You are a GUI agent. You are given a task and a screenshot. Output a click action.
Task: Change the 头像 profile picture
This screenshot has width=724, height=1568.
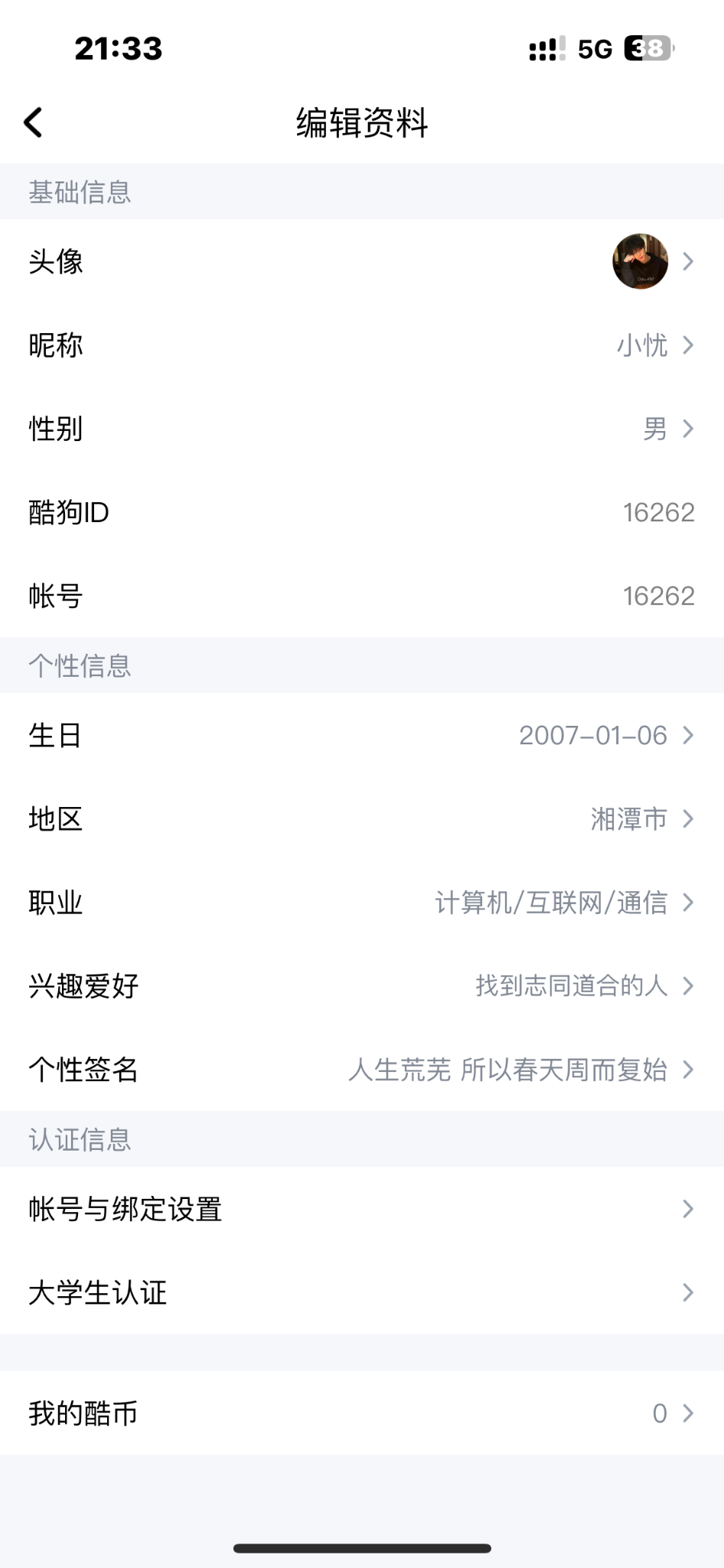click(x=640, y=261)
